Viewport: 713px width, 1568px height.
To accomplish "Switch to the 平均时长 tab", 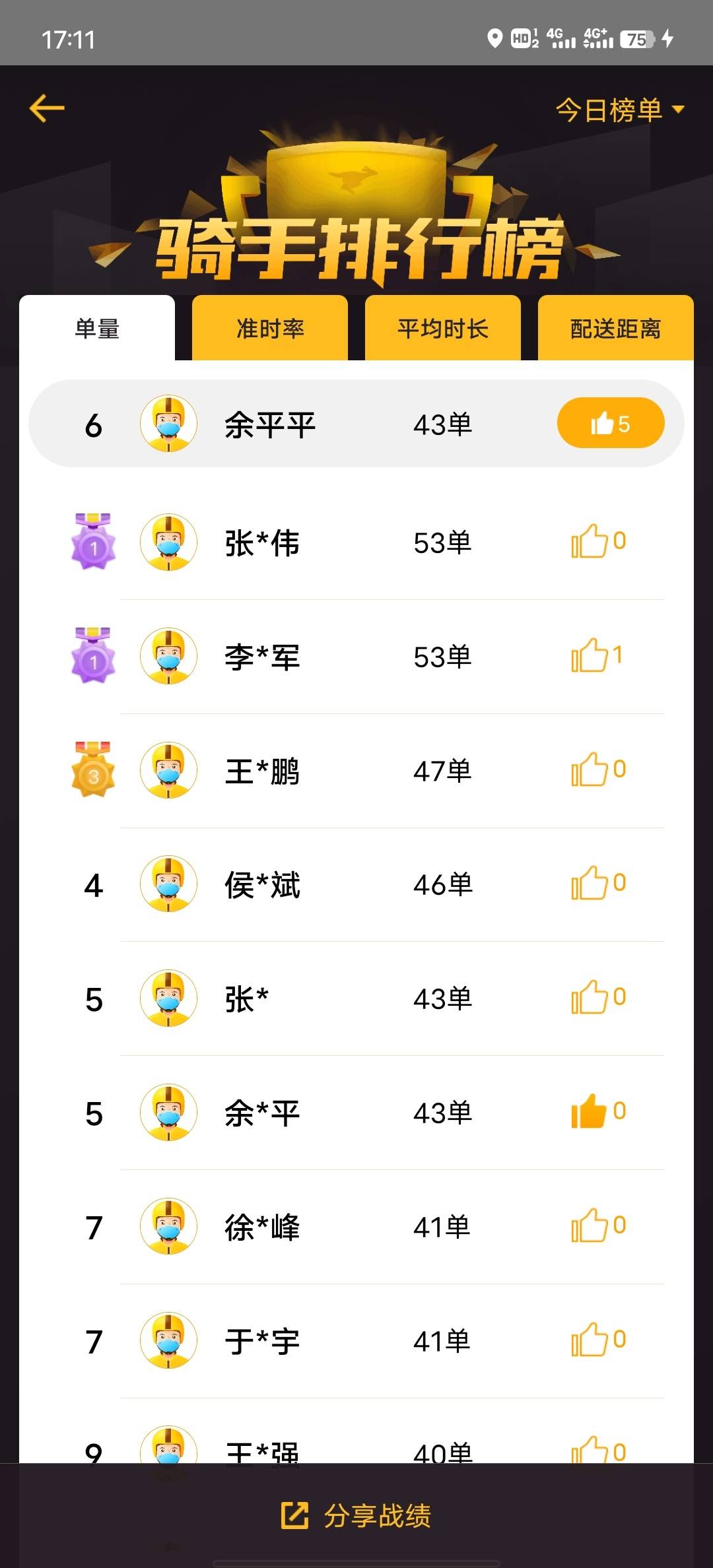I will [443, 328].
